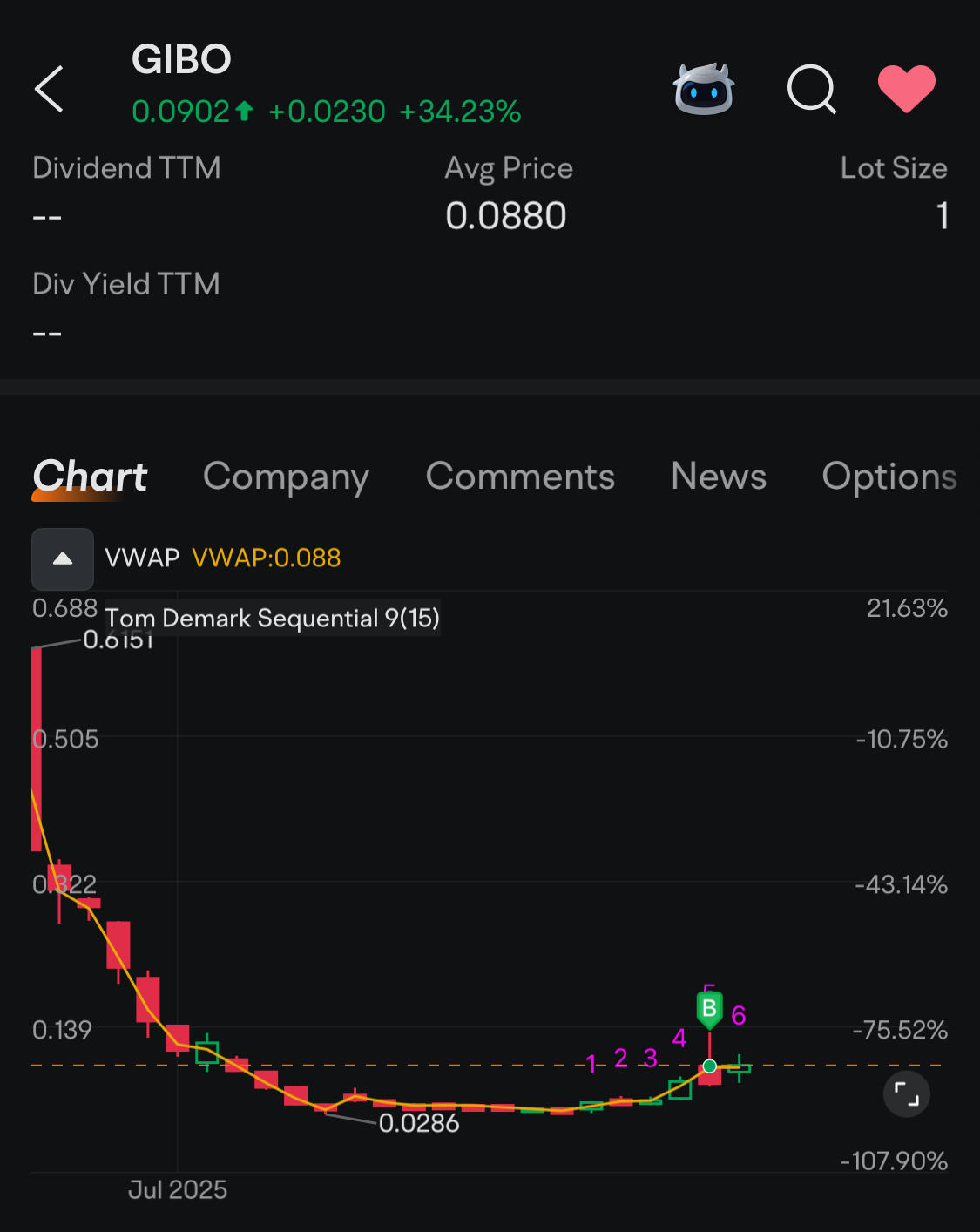Open the News tab
The height and width of the screenshot is (1232, 980).
719,477
